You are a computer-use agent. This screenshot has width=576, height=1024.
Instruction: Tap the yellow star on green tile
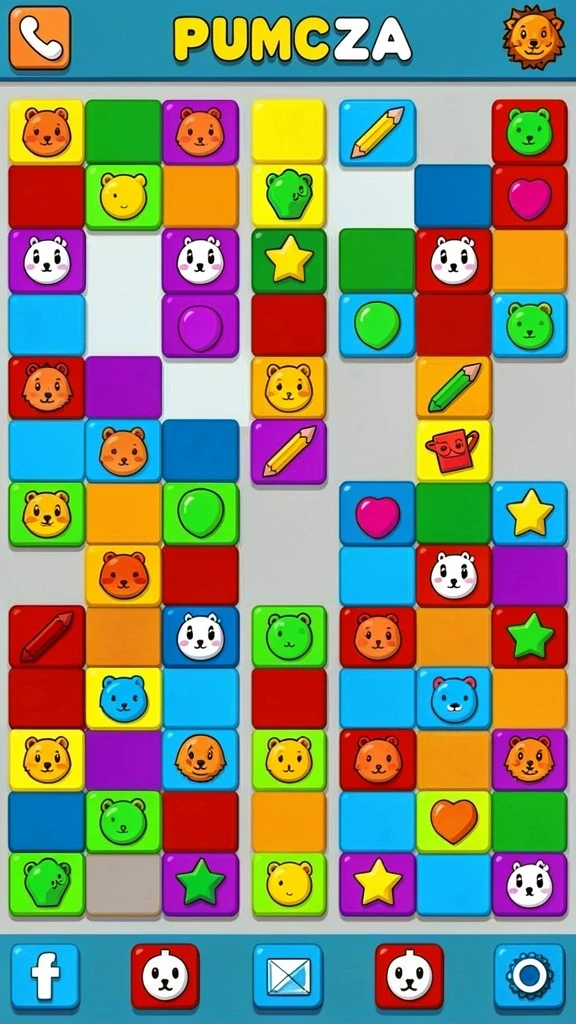(289, 261)
